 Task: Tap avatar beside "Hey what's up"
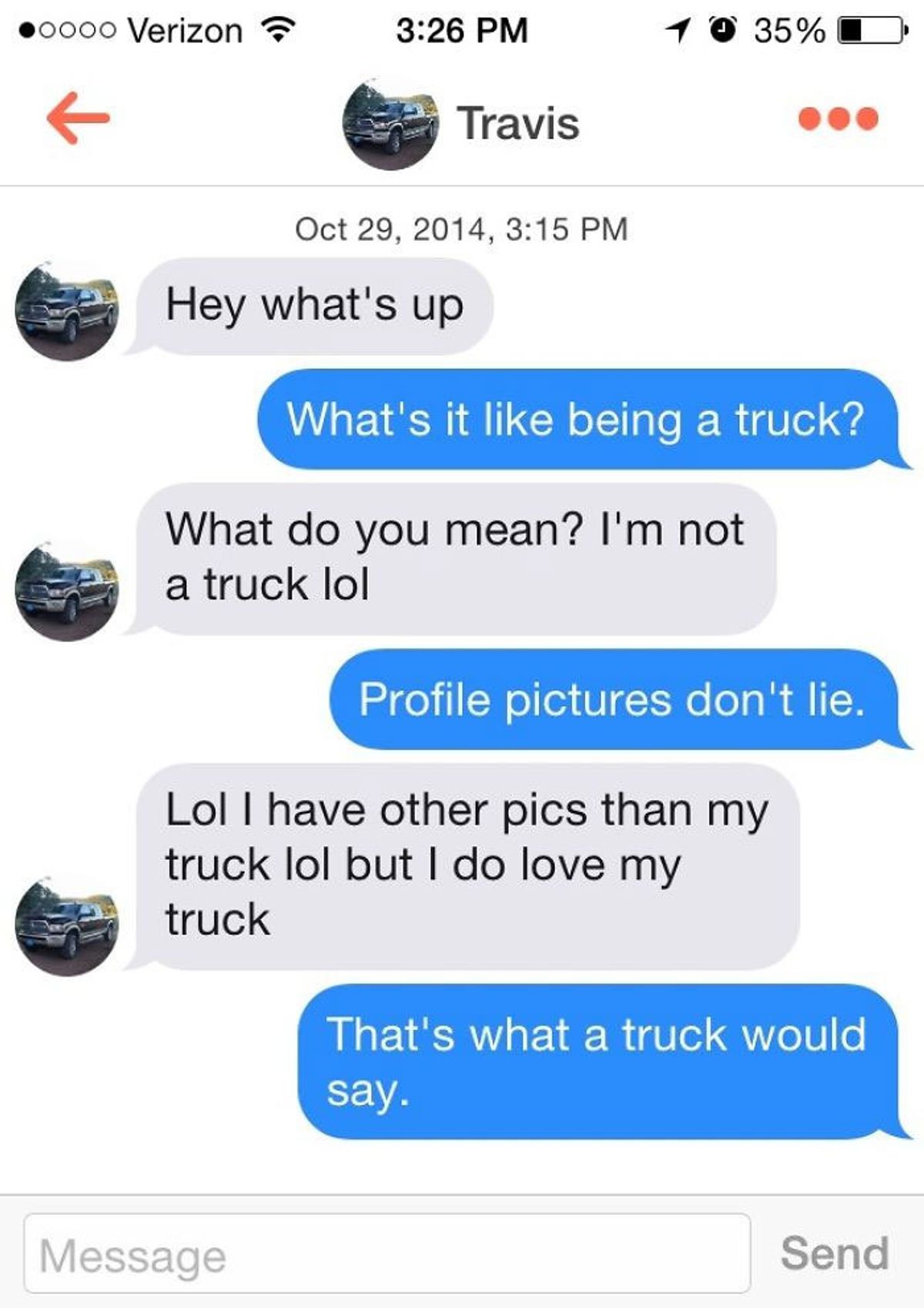pyautogui.click(x=67, y=310)
